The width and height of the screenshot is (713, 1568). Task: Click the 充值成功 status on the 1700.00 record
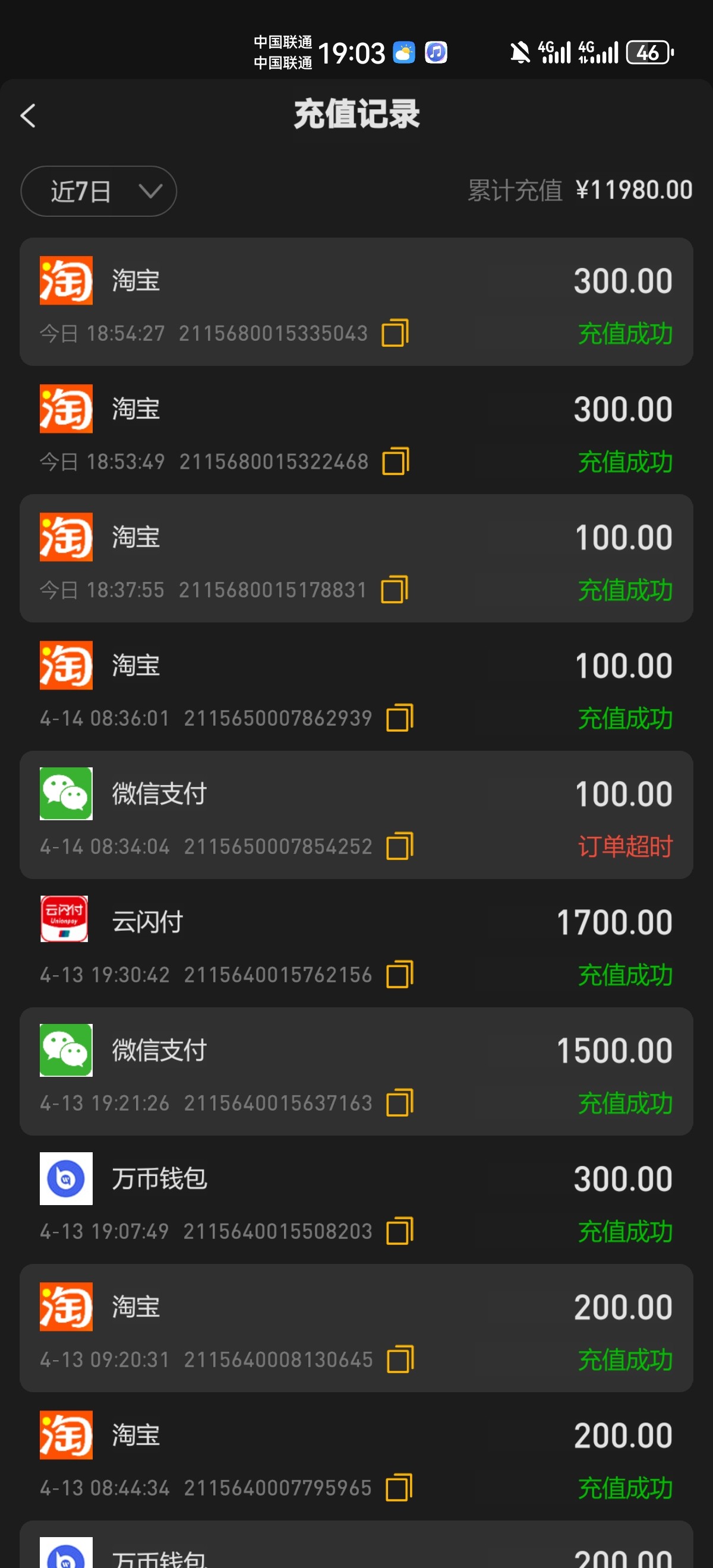click(x=624, y=975)
